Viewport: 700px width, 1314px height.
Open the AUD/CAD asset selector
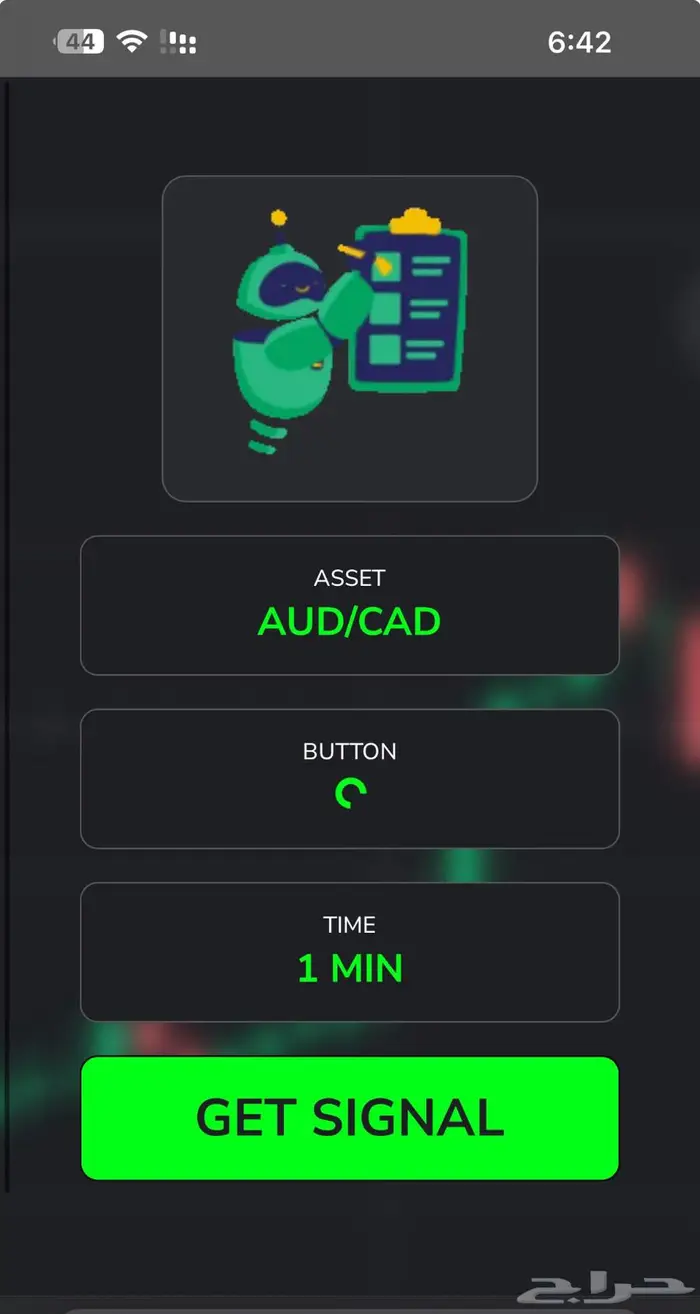pos(350,606)
